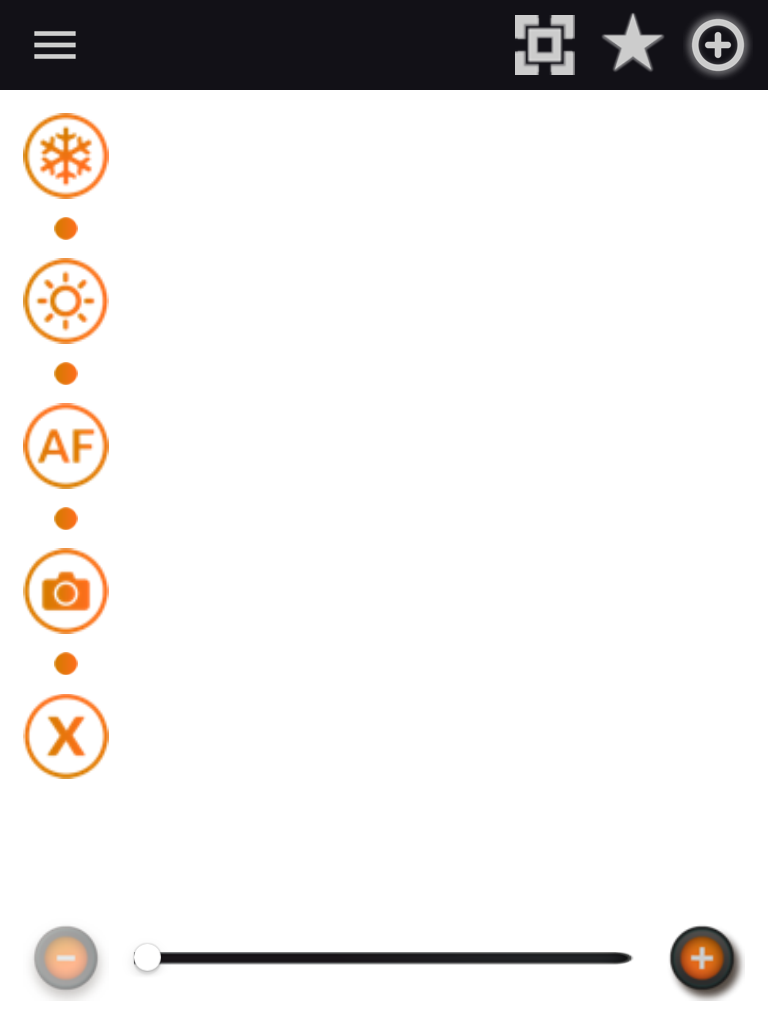The image size is (768, 1024).
Task: Open favorites using the star icon
Action: (632, 45)
